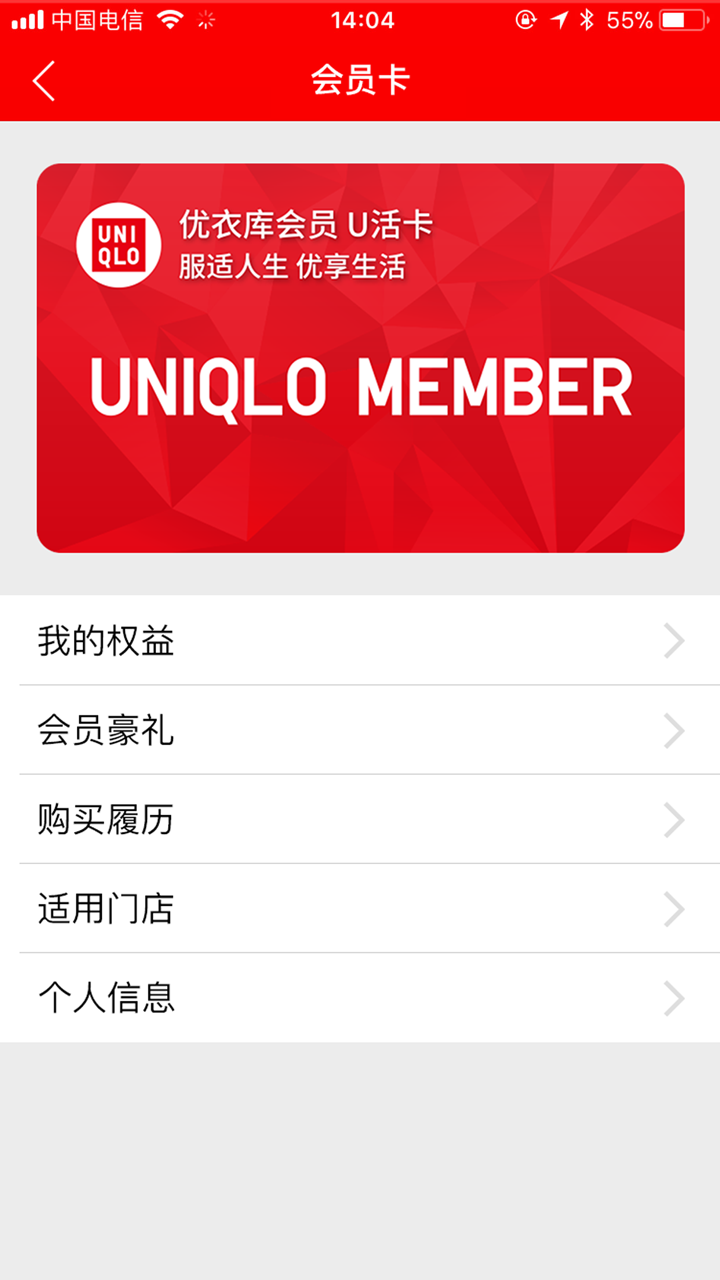Open 我的权益 row
Viewport: 720px width, 1280px height.
click(x=360, y=641)
